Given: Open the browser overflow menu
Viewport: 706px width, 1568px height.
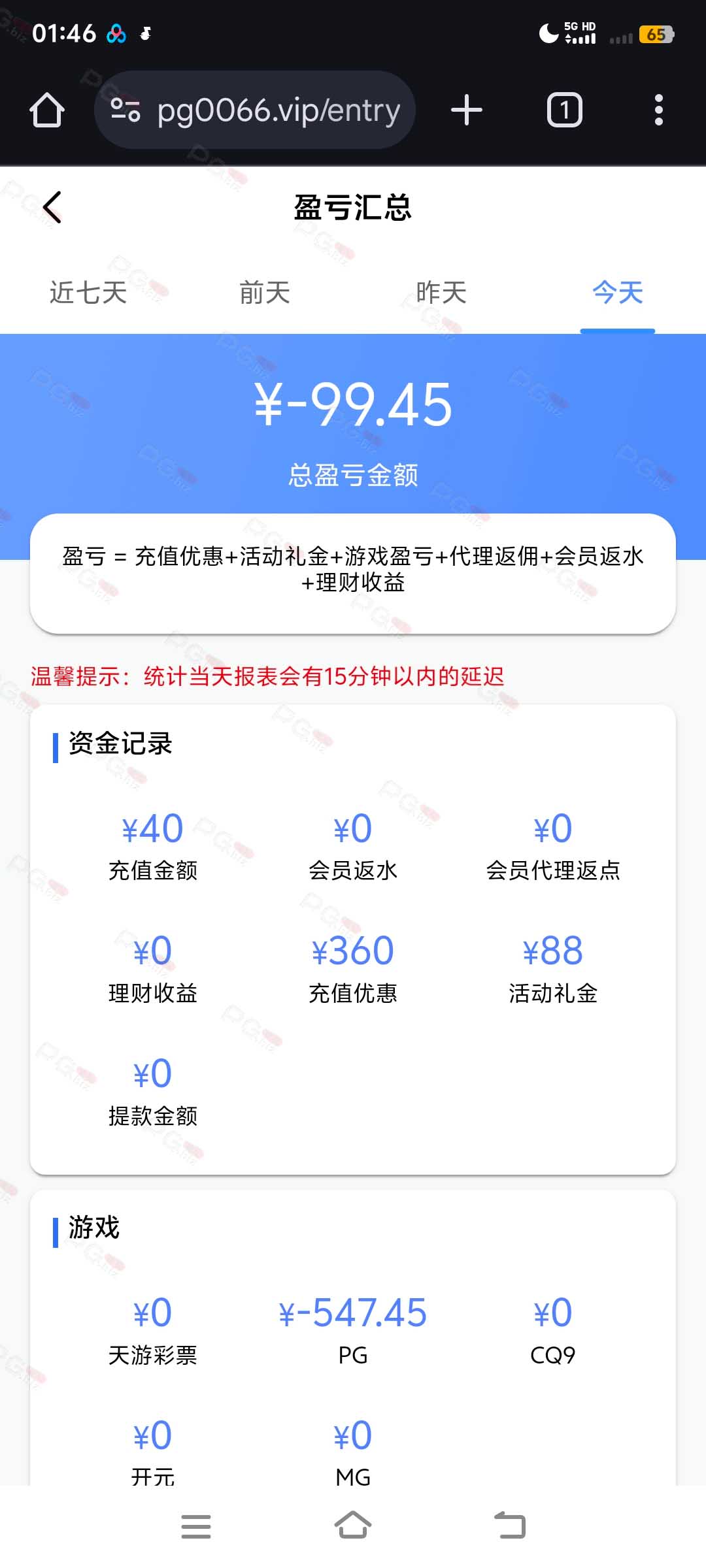Looking at the screenshot, I should click(659, 110).
